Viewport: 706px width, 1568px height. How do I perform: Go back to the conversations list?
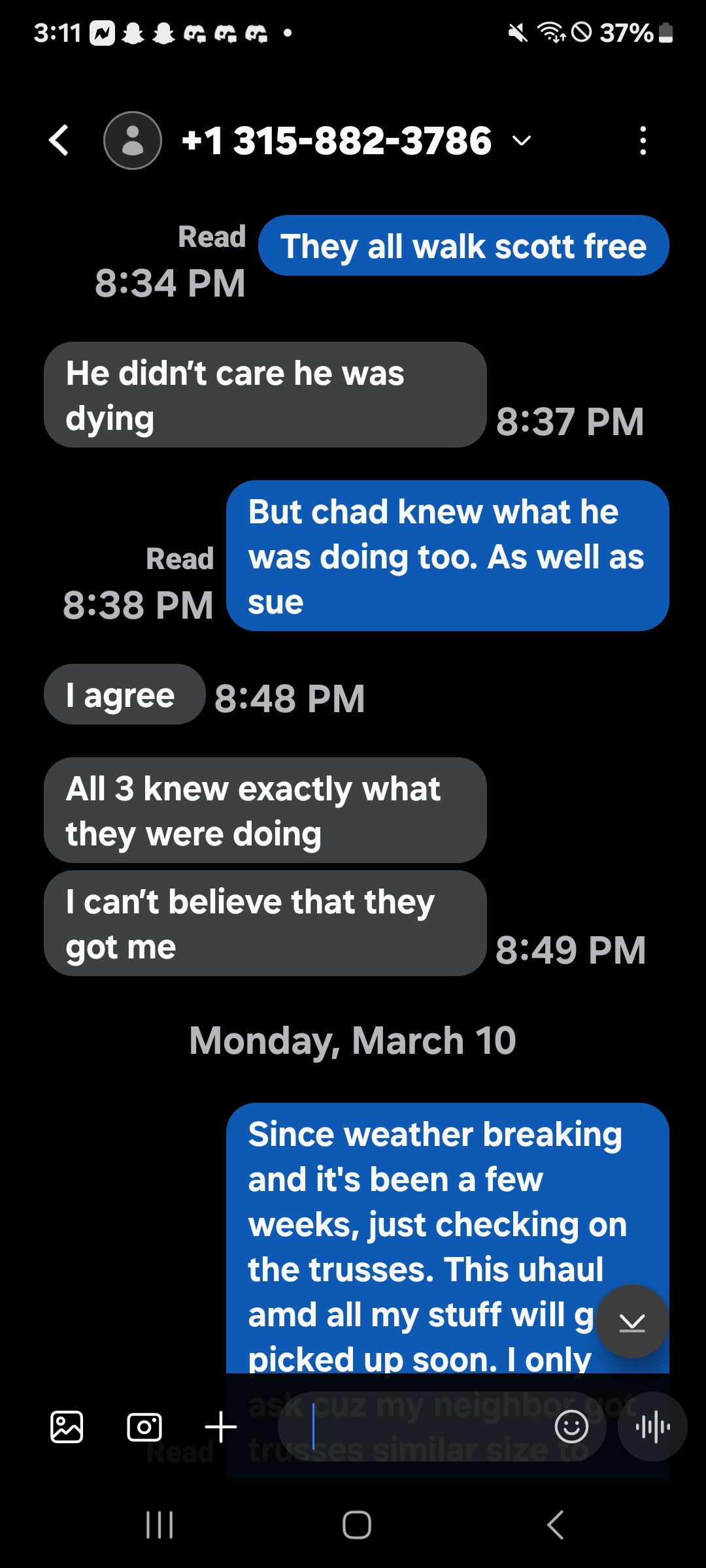coord(59,140)
